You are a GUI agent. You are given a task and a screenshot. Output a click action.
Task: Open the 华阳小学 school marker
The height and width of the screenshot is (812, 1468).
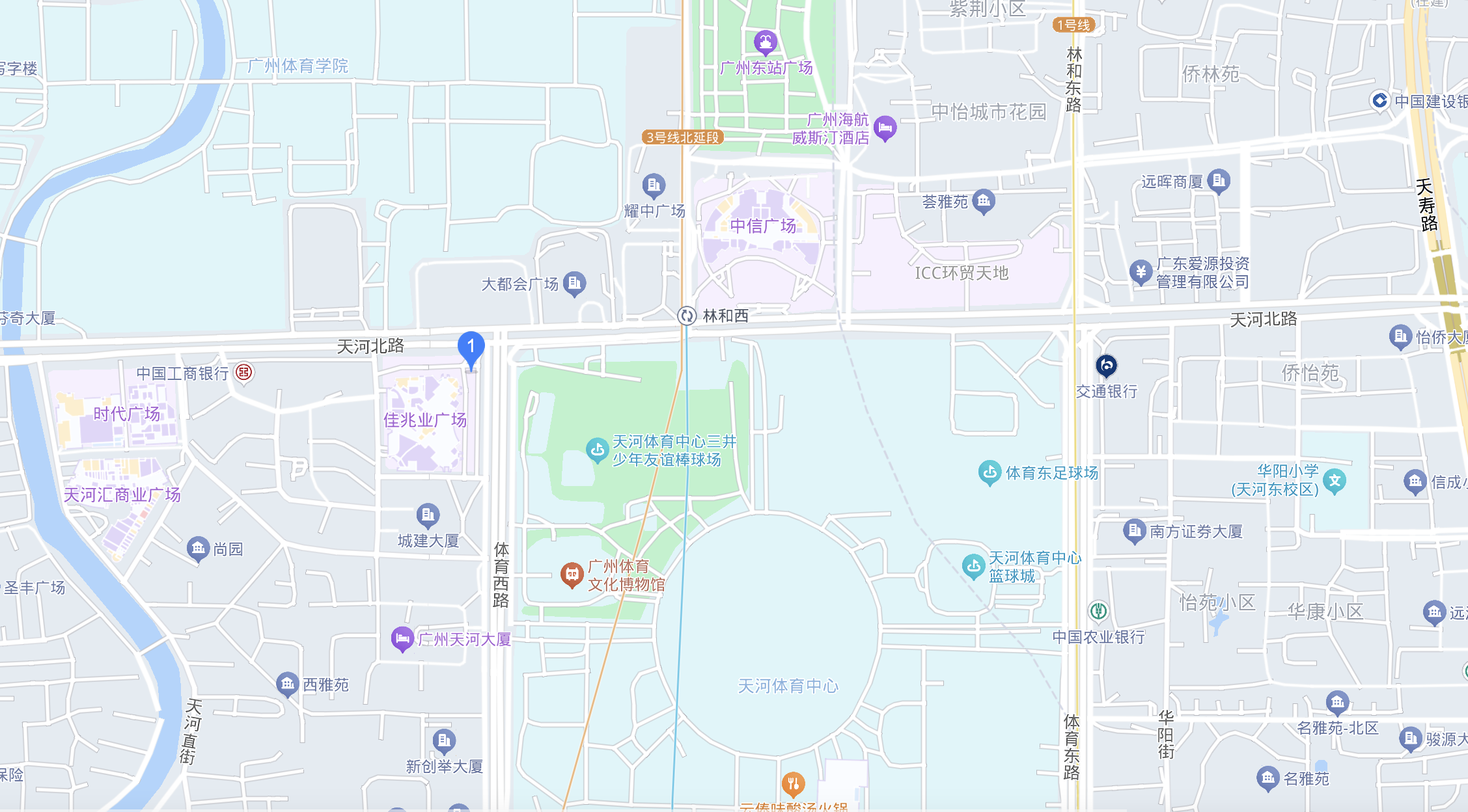[x=1335, y=481]
